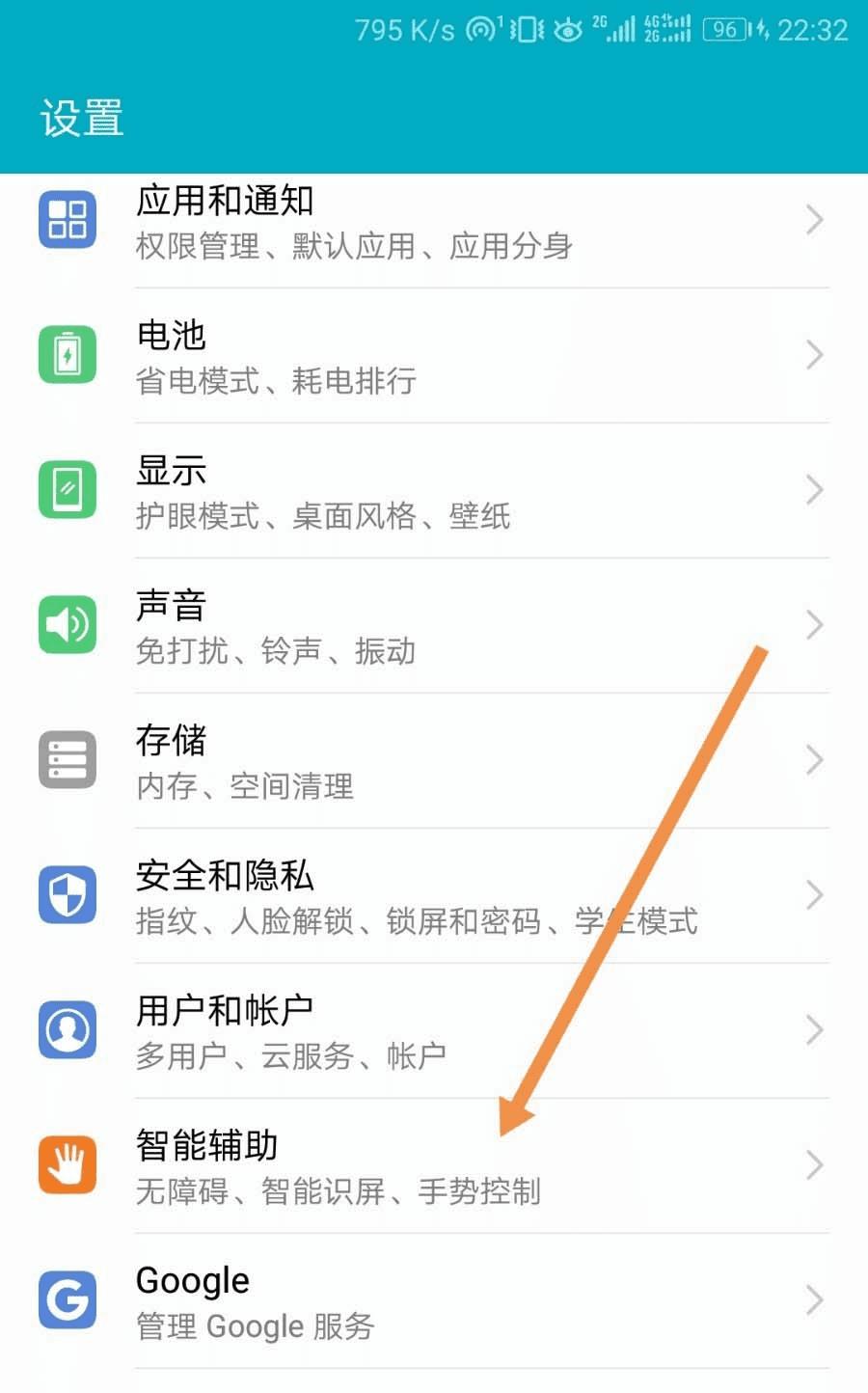Open 用户和帐户 settings
Viewport: 868px width, 1393px height.
point(434,1031)
